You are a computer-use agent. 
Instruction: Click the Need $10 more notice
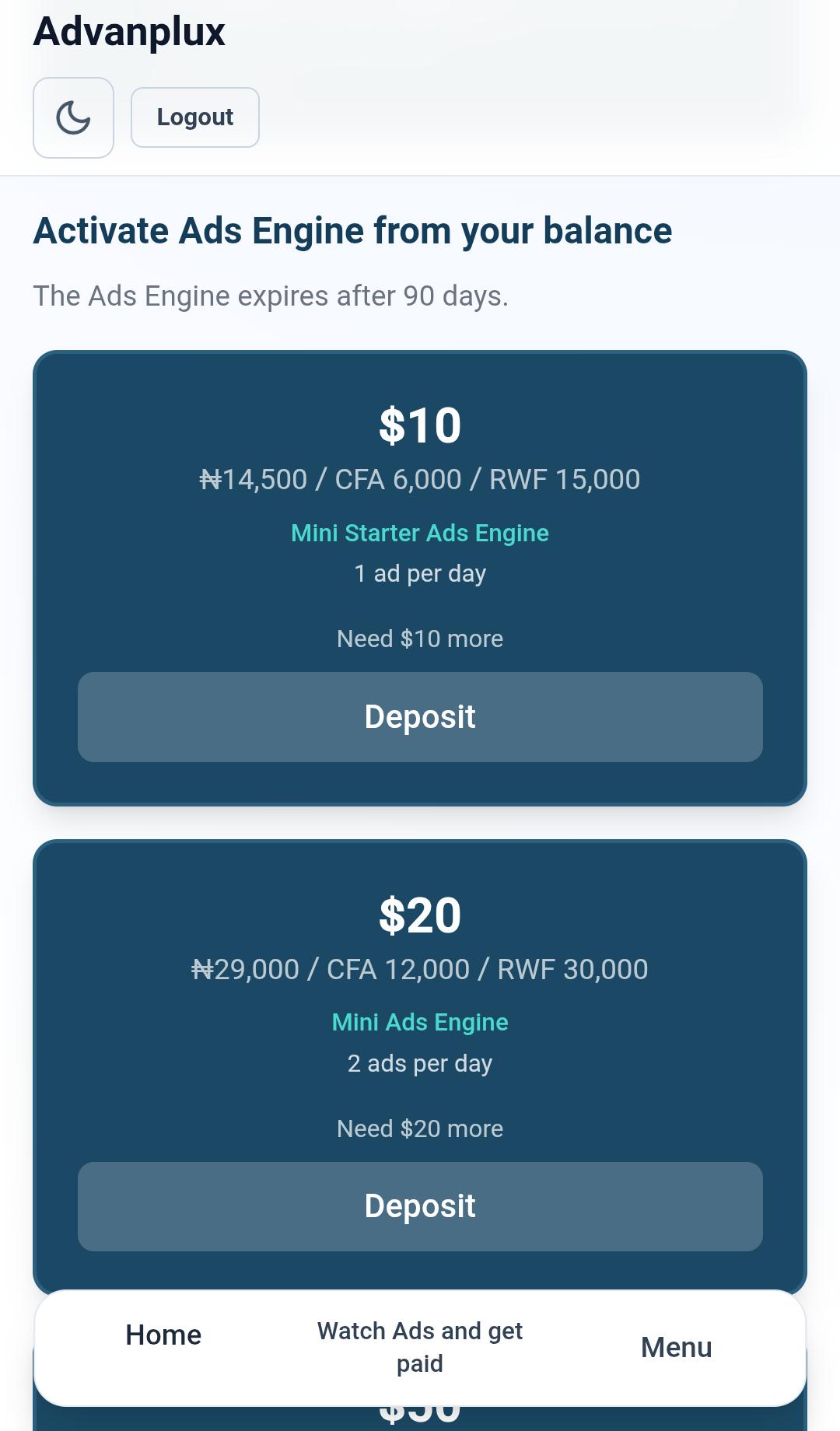[419, 639]
